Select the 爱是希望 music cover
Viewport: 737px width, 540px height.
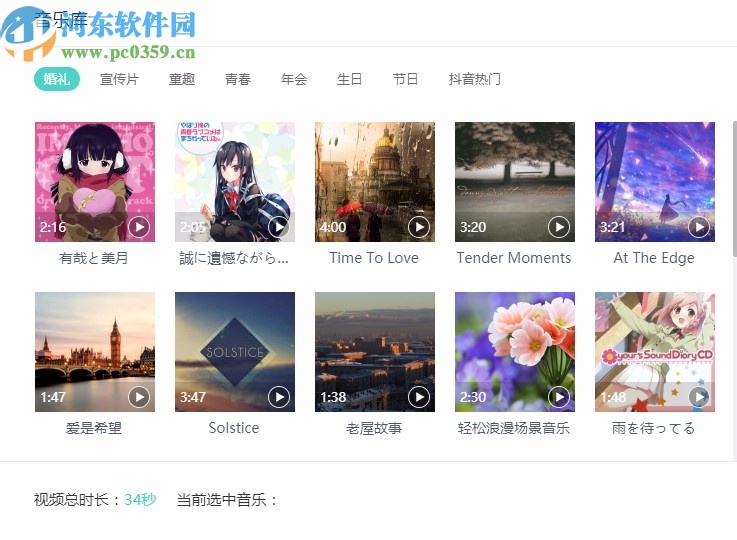(95, 351)
